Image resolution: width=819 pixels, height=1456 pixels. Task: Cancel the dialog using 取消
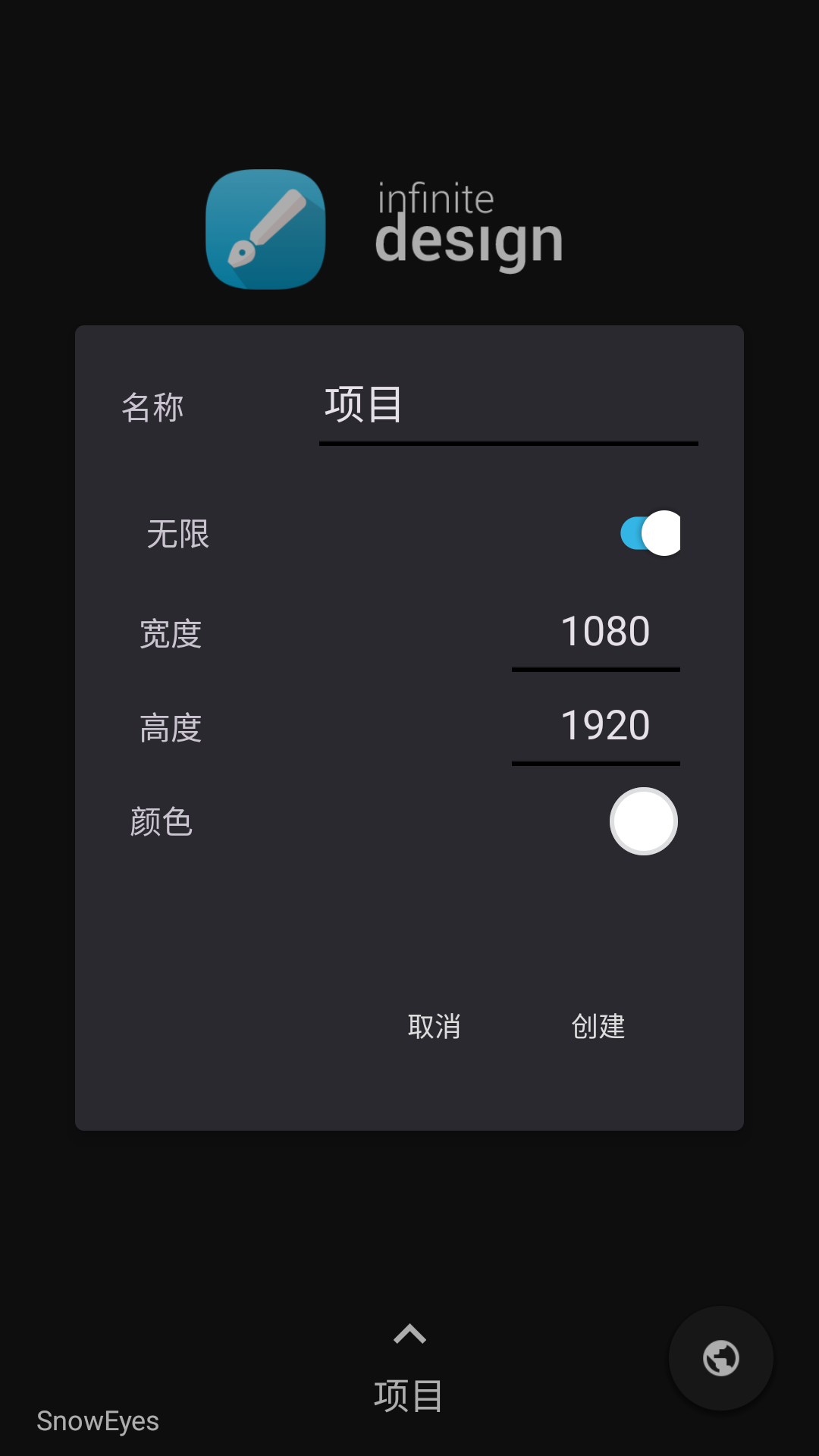434,1027
